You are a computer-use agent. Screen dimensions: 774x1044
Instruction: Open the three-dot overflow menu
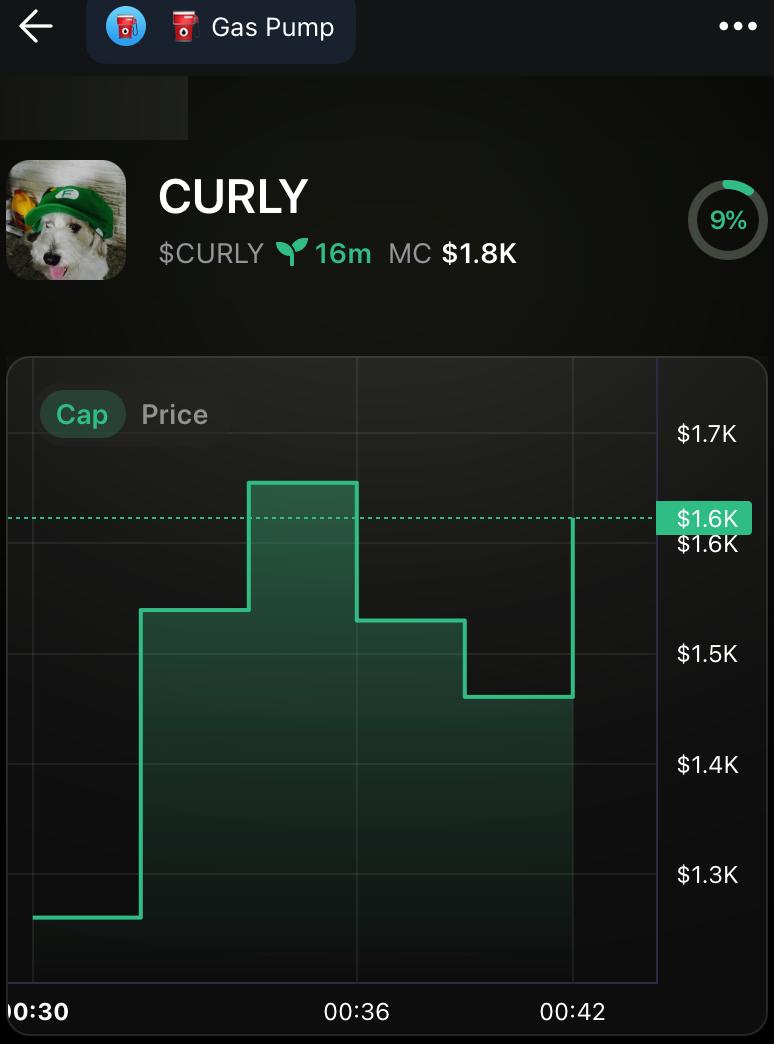pyautogui.click(x=738, y=27)
